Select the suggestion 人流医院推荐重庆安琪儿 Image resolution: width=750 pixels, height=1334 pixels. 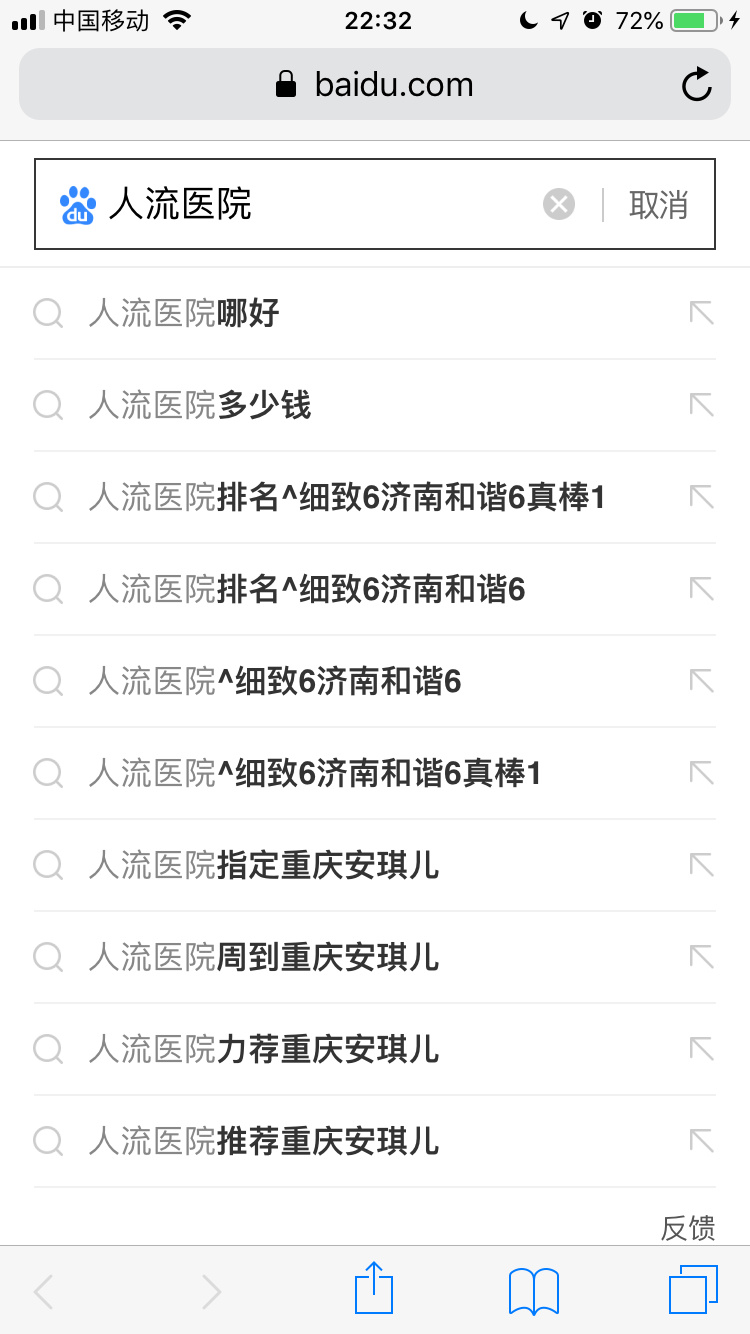pyautogui.click(x=375, y=1141)
